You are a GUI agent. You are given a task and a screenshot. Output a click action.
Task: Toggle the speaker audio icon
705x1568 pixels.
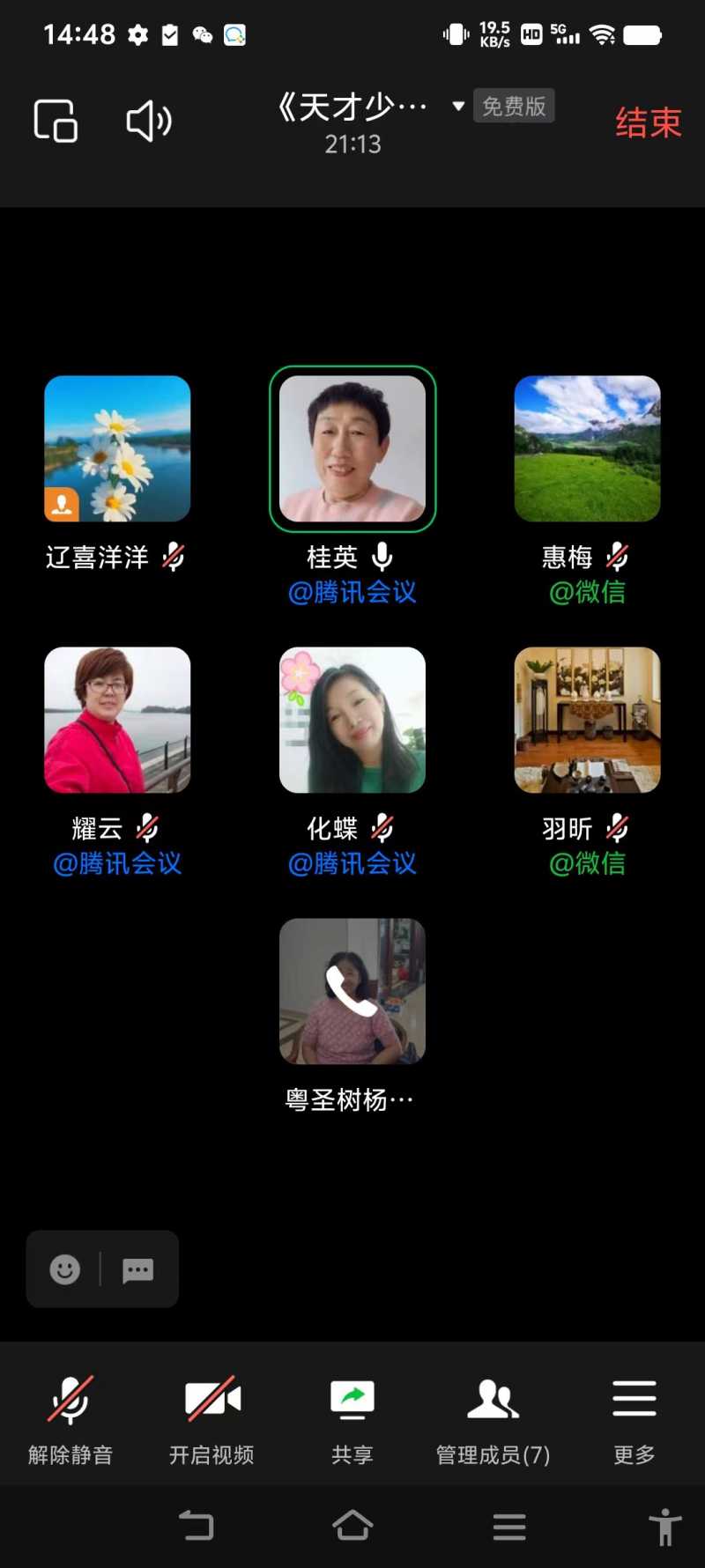tap(149, 121)
